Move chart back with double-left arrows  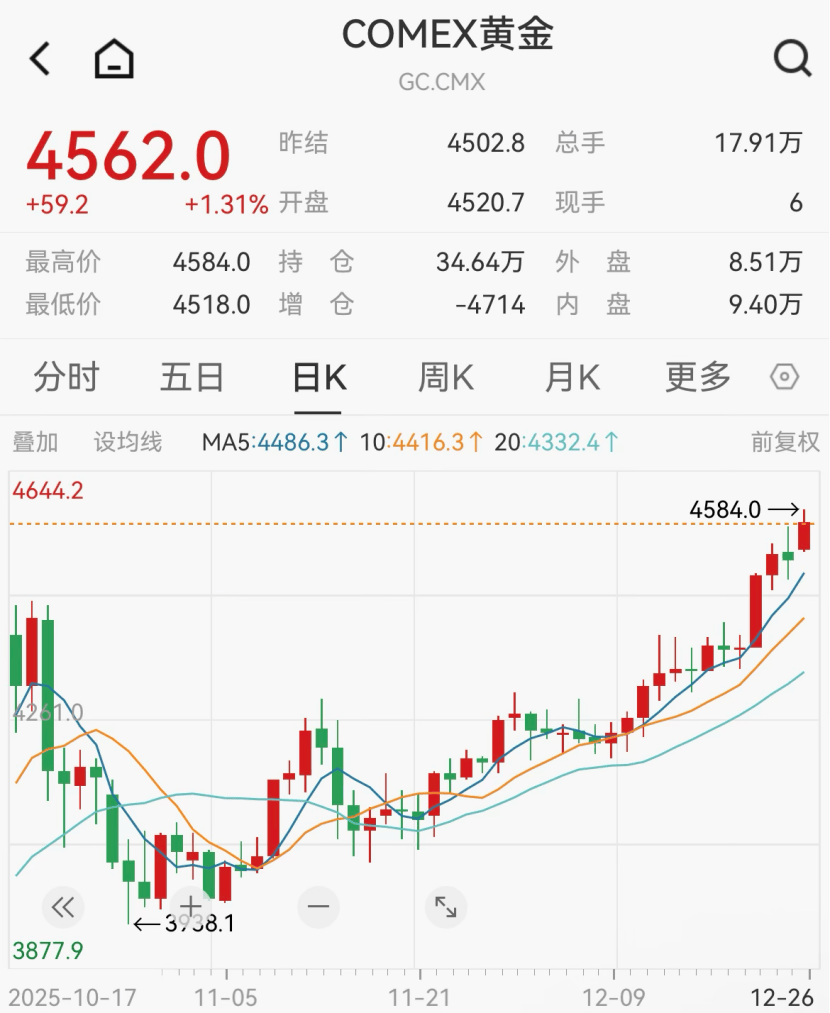(63, 907)
